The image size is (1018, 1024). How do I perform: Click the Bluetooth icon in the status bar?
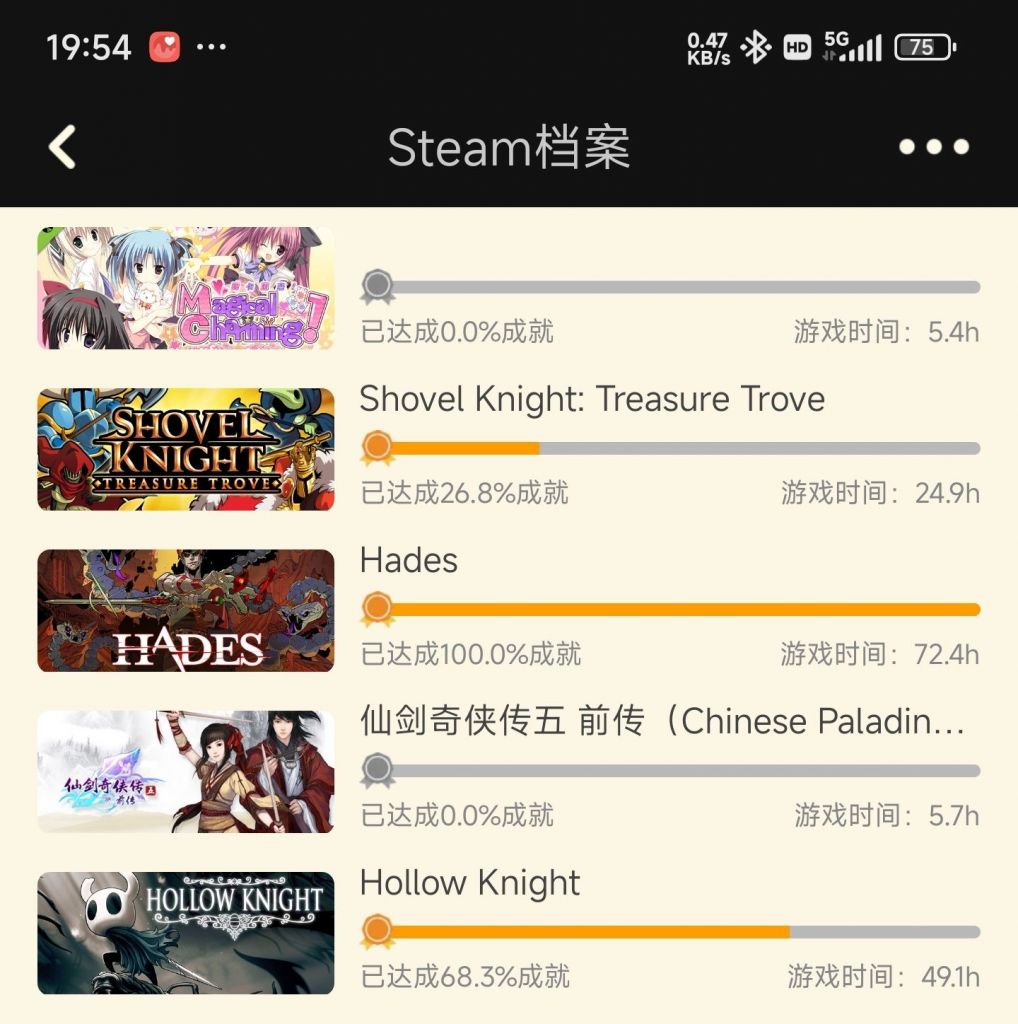click(757, 46)
